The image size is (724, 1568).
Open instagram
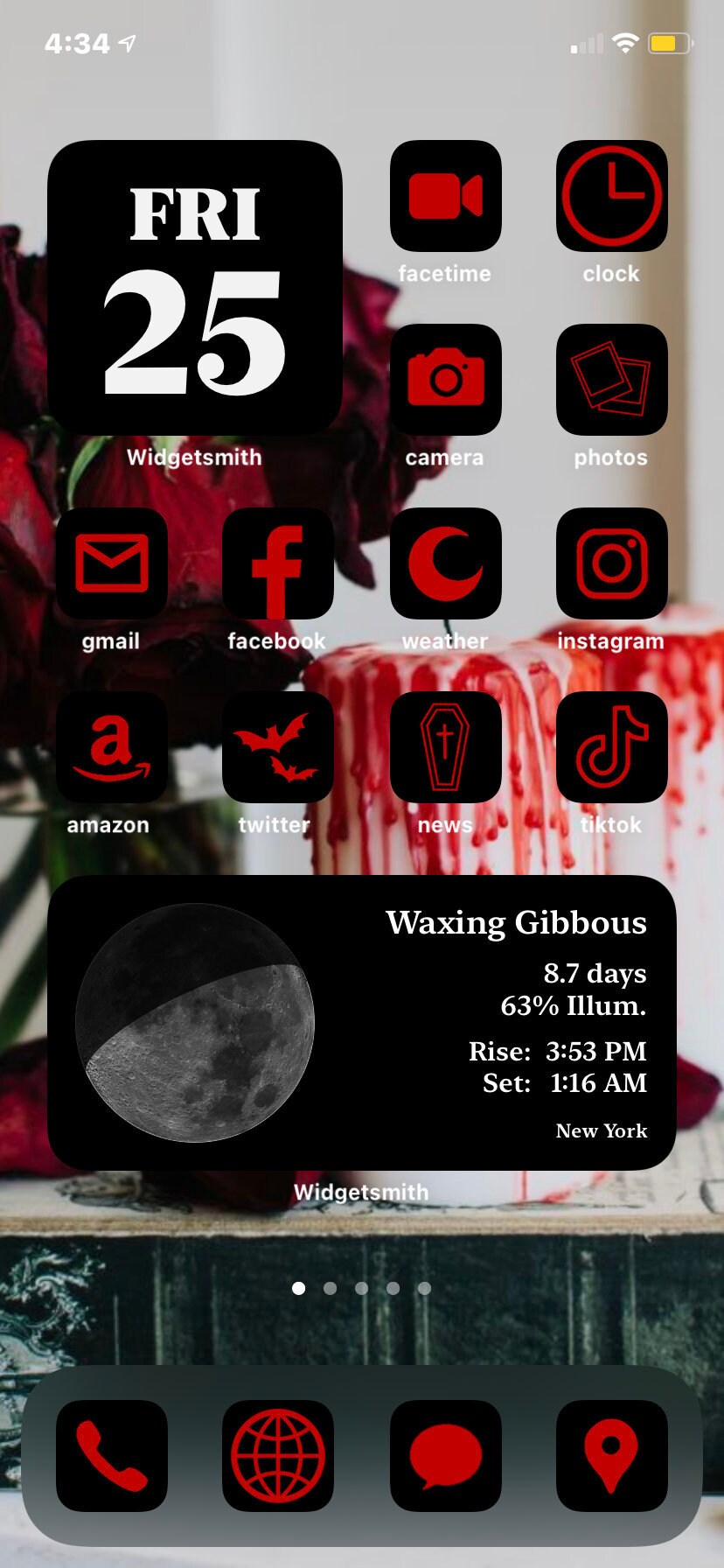point(611,563)
